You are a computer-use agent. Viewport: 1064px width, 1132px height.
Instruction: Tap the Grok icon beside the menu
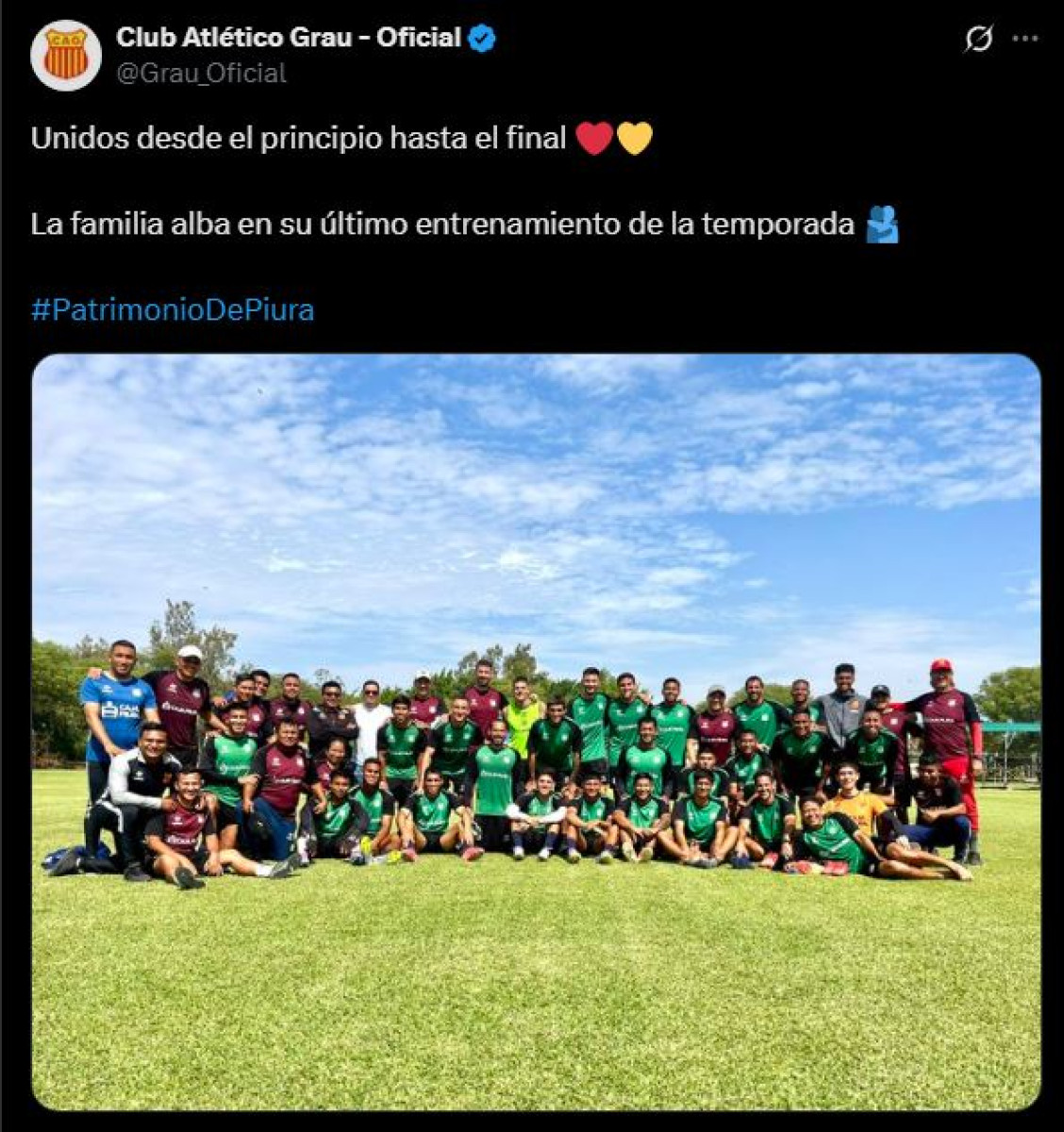pyautogui.click(x=979, y=39)
